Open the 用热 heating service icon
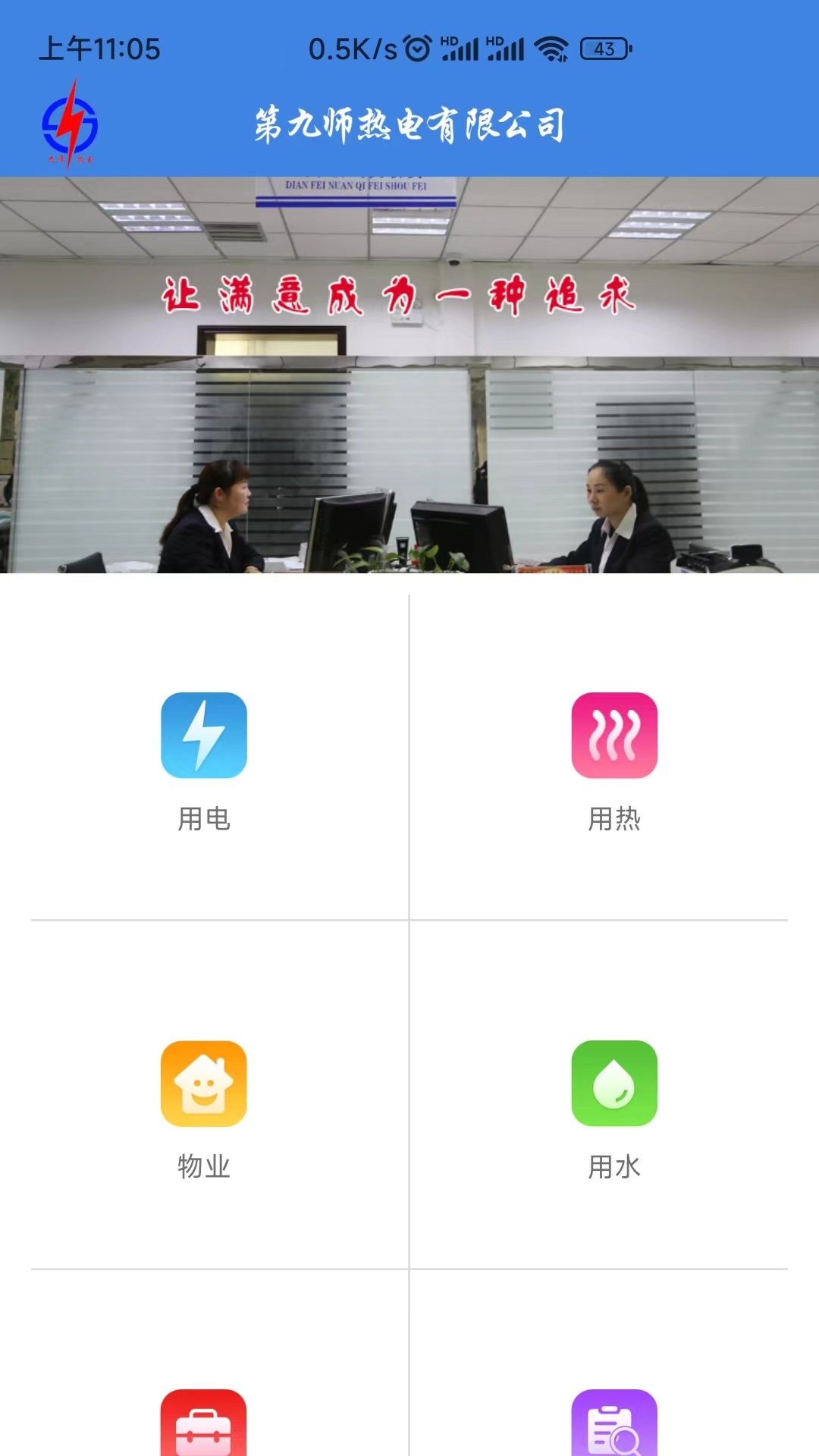The image size is (819, 1456). pos(614,736)
